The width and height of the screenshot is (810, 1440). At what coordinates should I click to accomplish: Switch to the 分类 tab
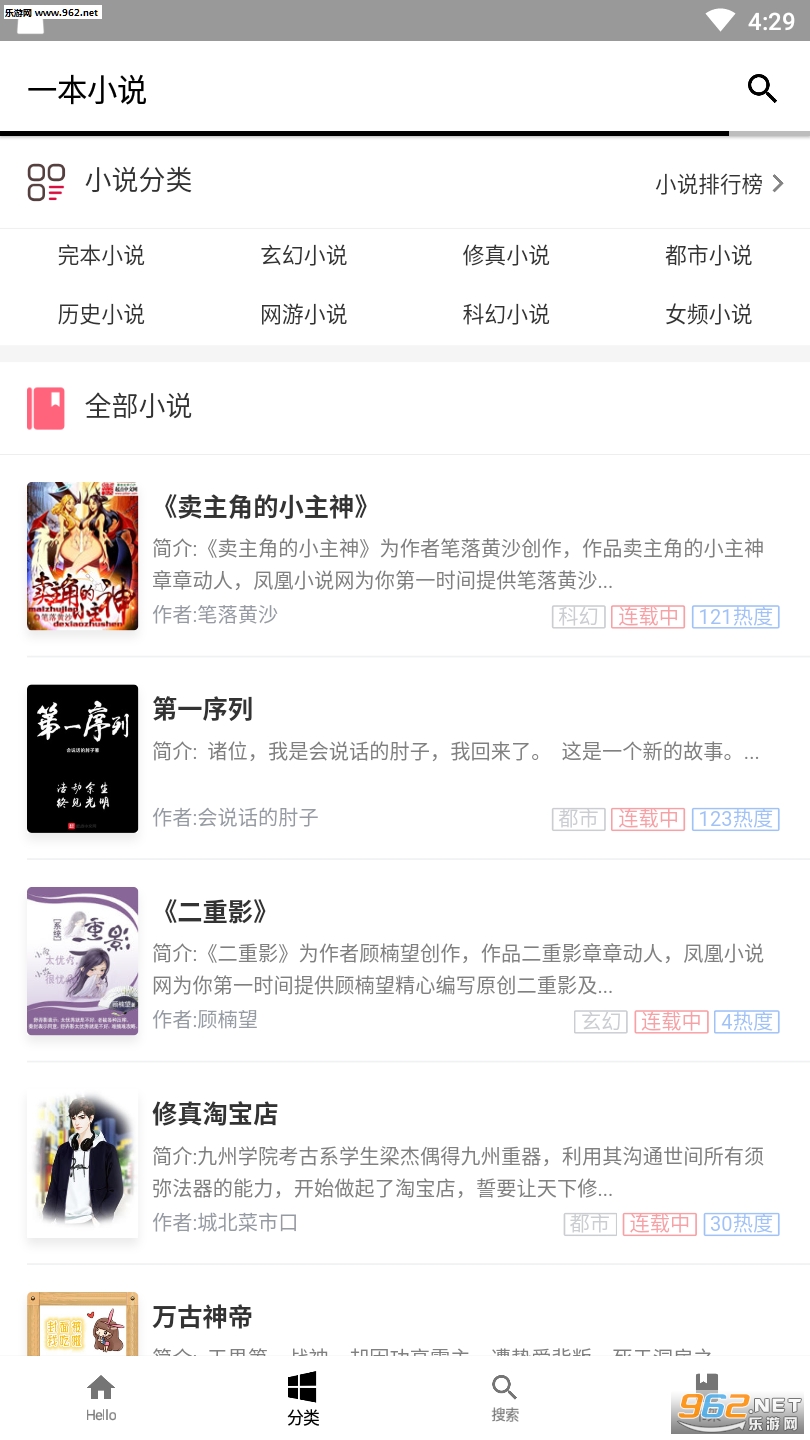pyautogui.click(x=303, y=1398)
